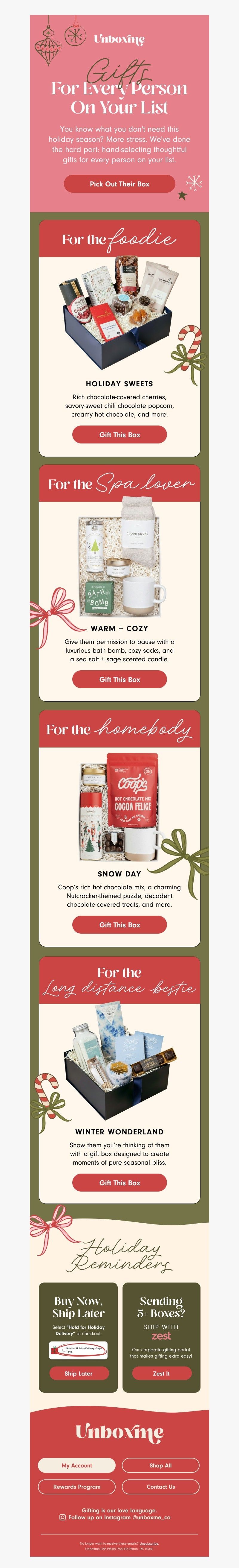Image resolution: width=239 pixels, height=1568 pixels.
Task: Tap Contact Us
Action: coord(160,1486)
